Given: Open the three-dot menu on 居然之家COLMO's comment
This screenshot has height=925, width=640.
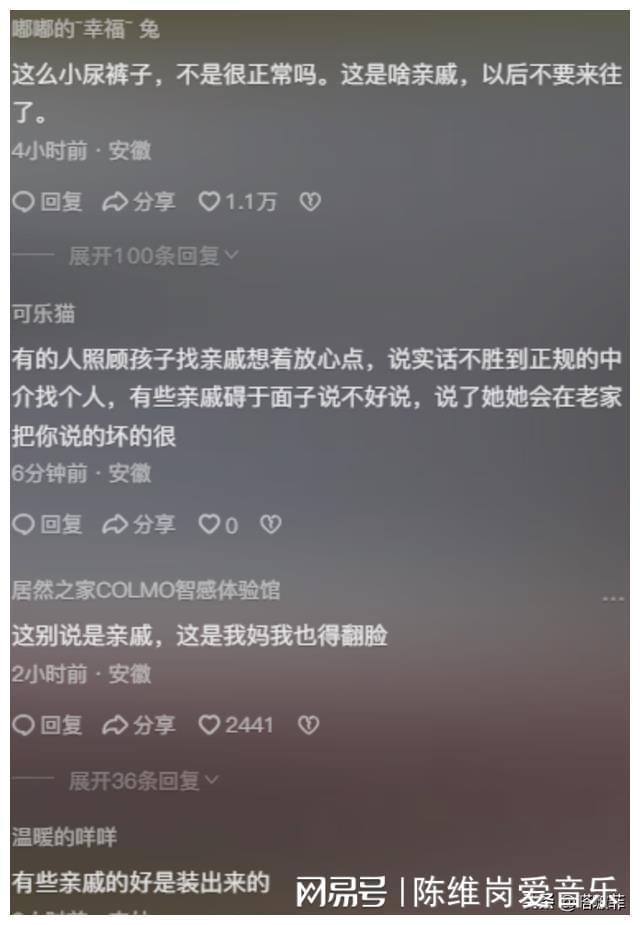Looking at the screenshot, I should click(612, 598).
